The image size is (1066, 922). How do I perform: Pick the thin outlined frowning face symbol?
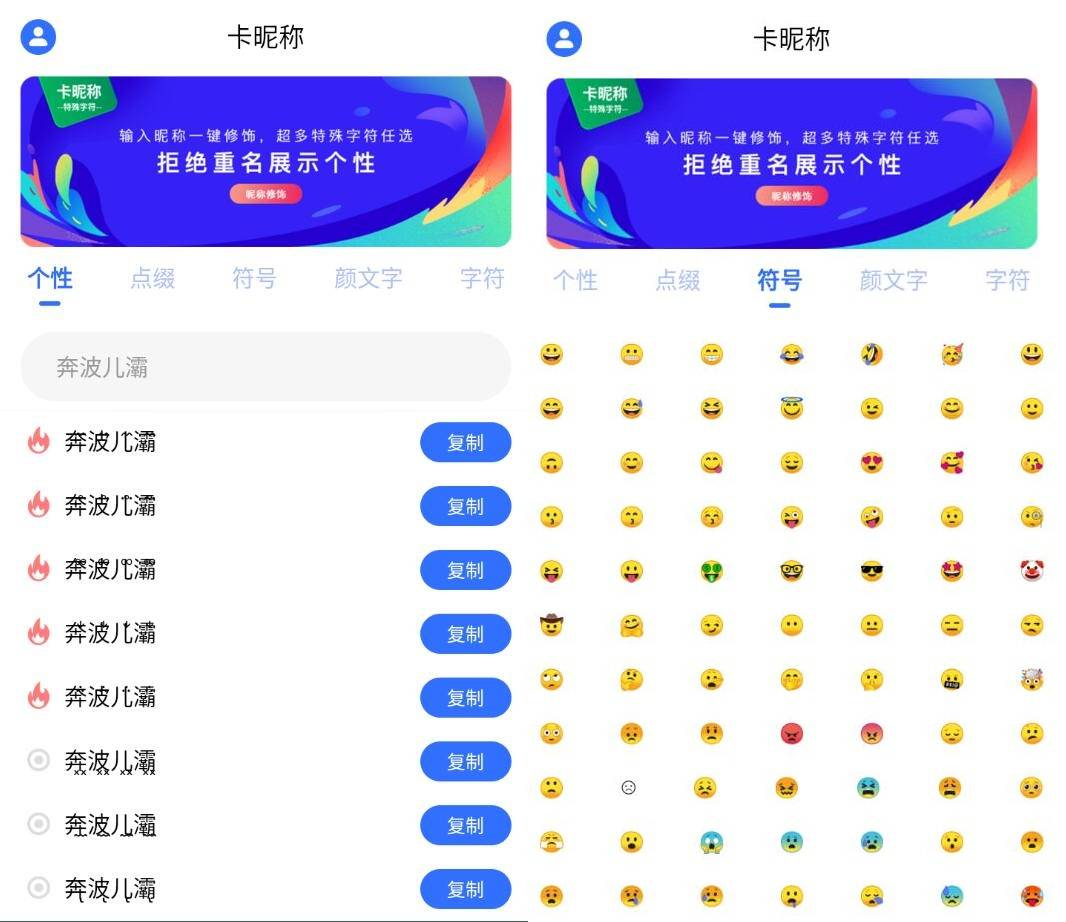pos(628,788)
